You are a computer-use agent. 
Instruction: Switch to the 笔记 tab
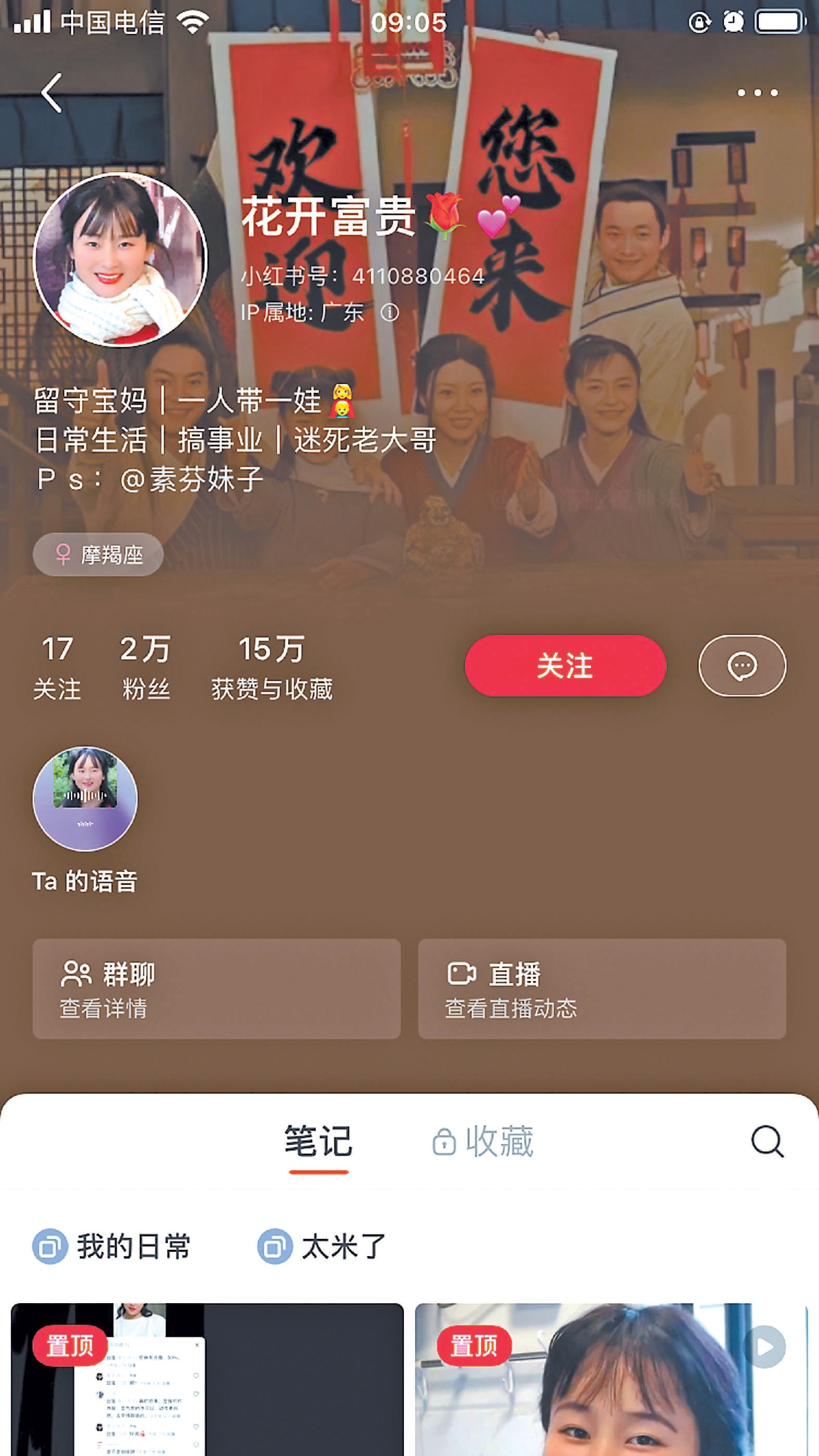tap(318, 1141)
